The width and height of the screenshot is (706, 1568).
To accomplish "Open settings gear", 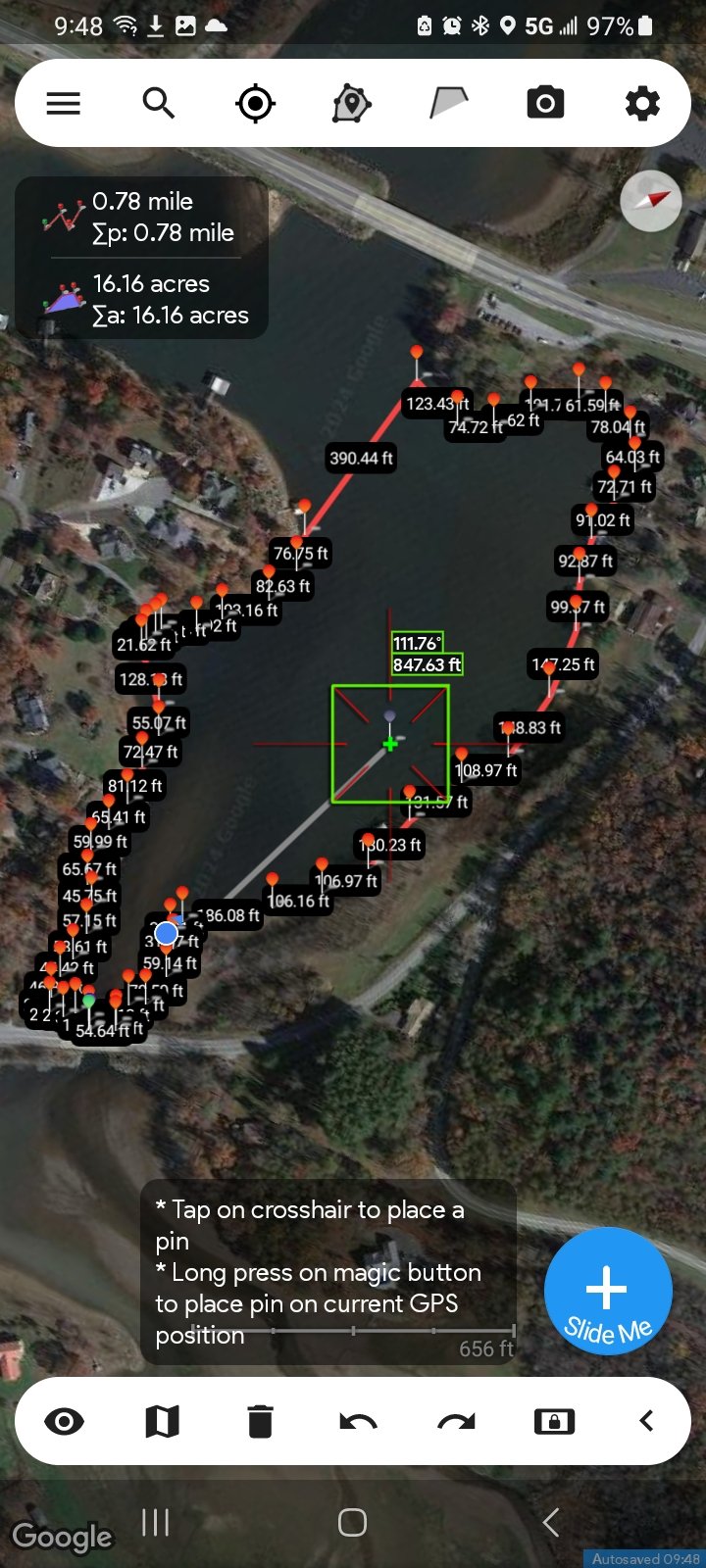I will pos(642,103).
